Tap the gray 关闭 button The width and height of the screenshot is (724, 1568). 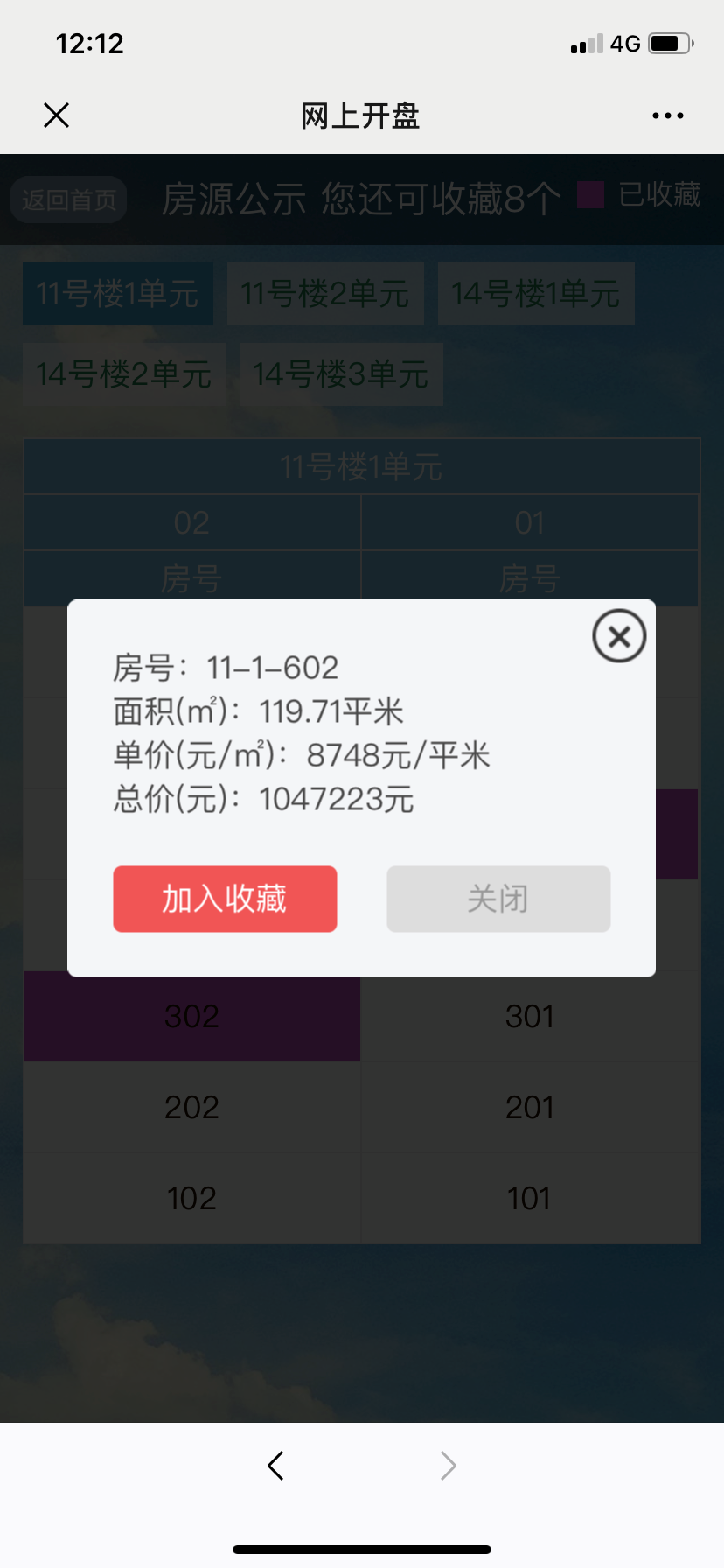coord(498,899)
